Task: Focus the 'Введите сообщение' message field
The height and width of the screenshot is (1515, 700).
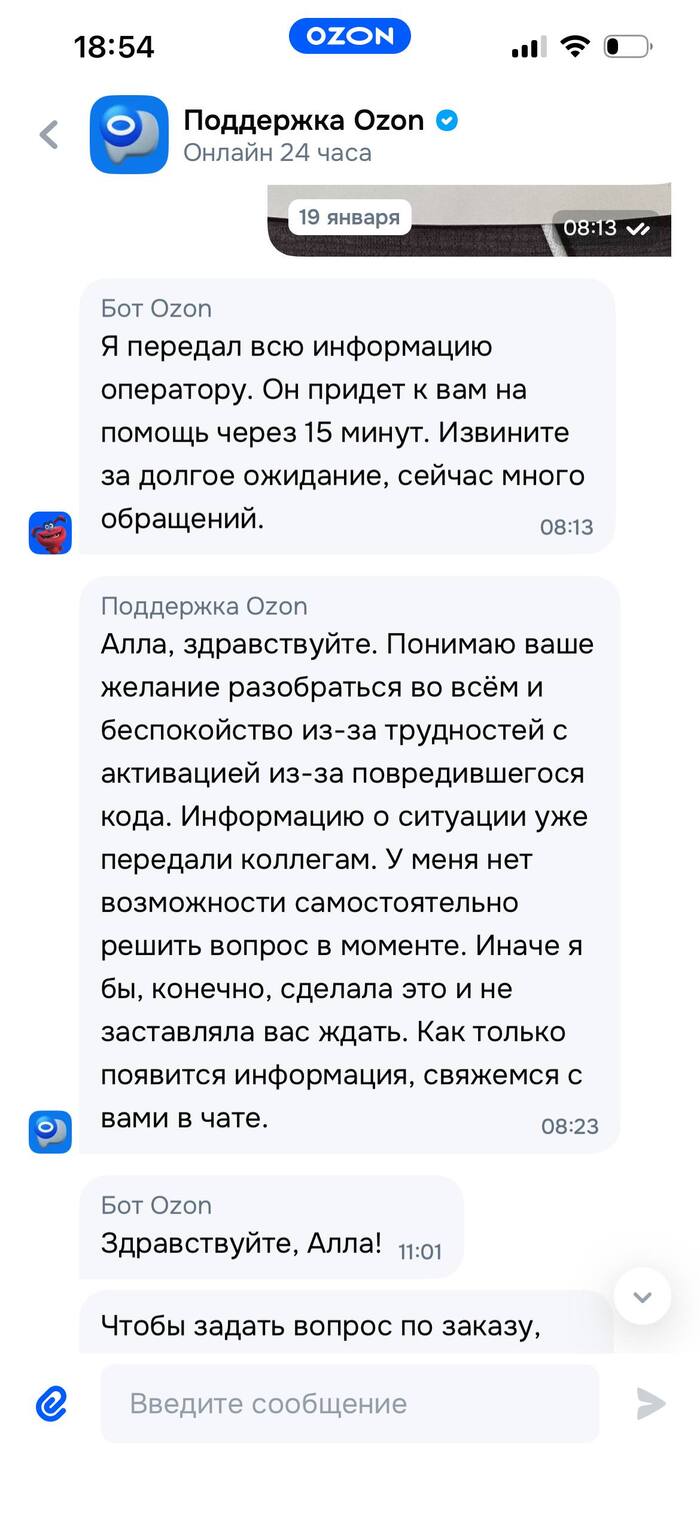Action: coord(350,1404)
